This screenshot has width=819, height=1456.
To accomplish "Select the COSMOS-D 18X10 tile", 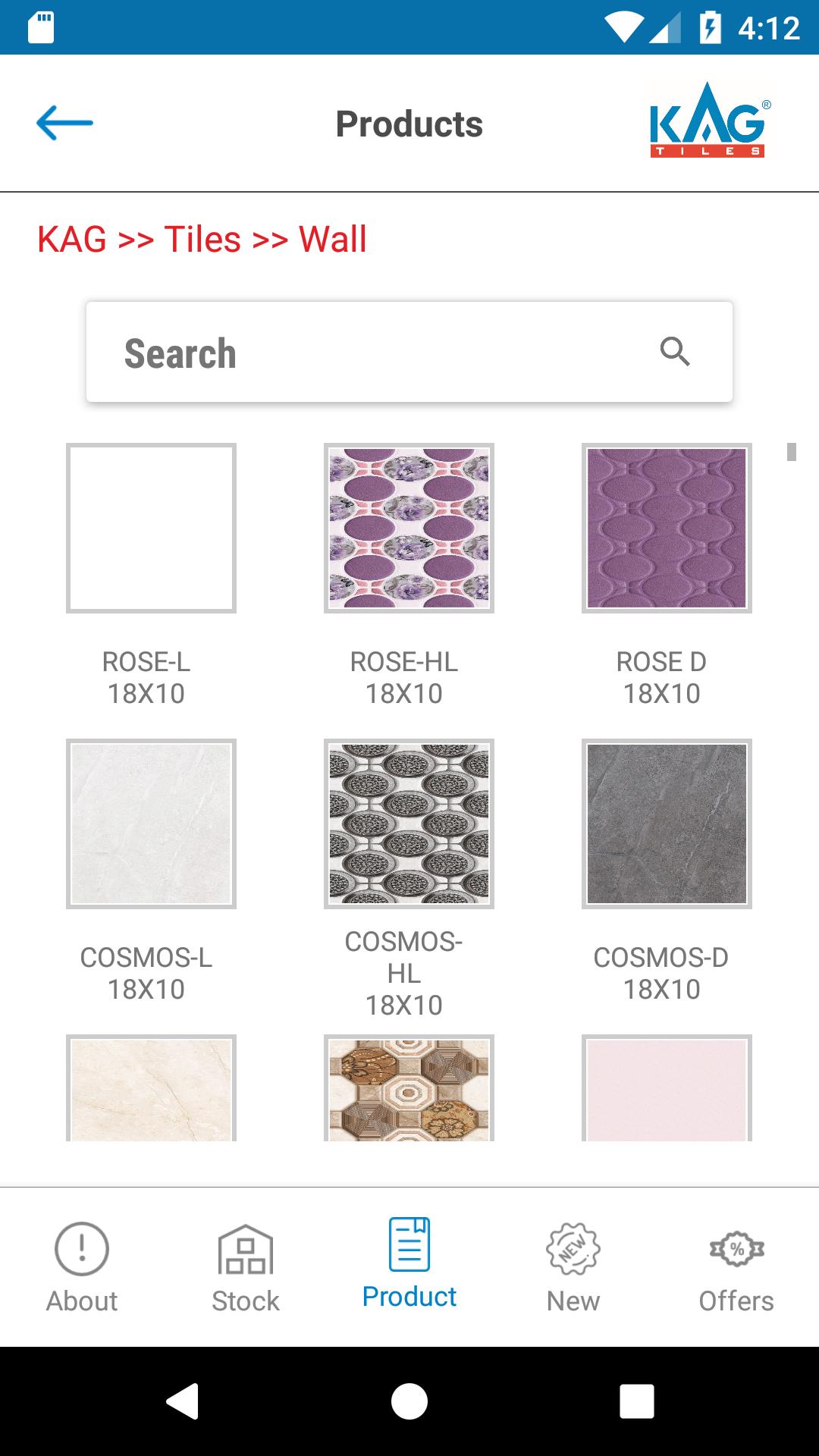I will coord(667,824).
